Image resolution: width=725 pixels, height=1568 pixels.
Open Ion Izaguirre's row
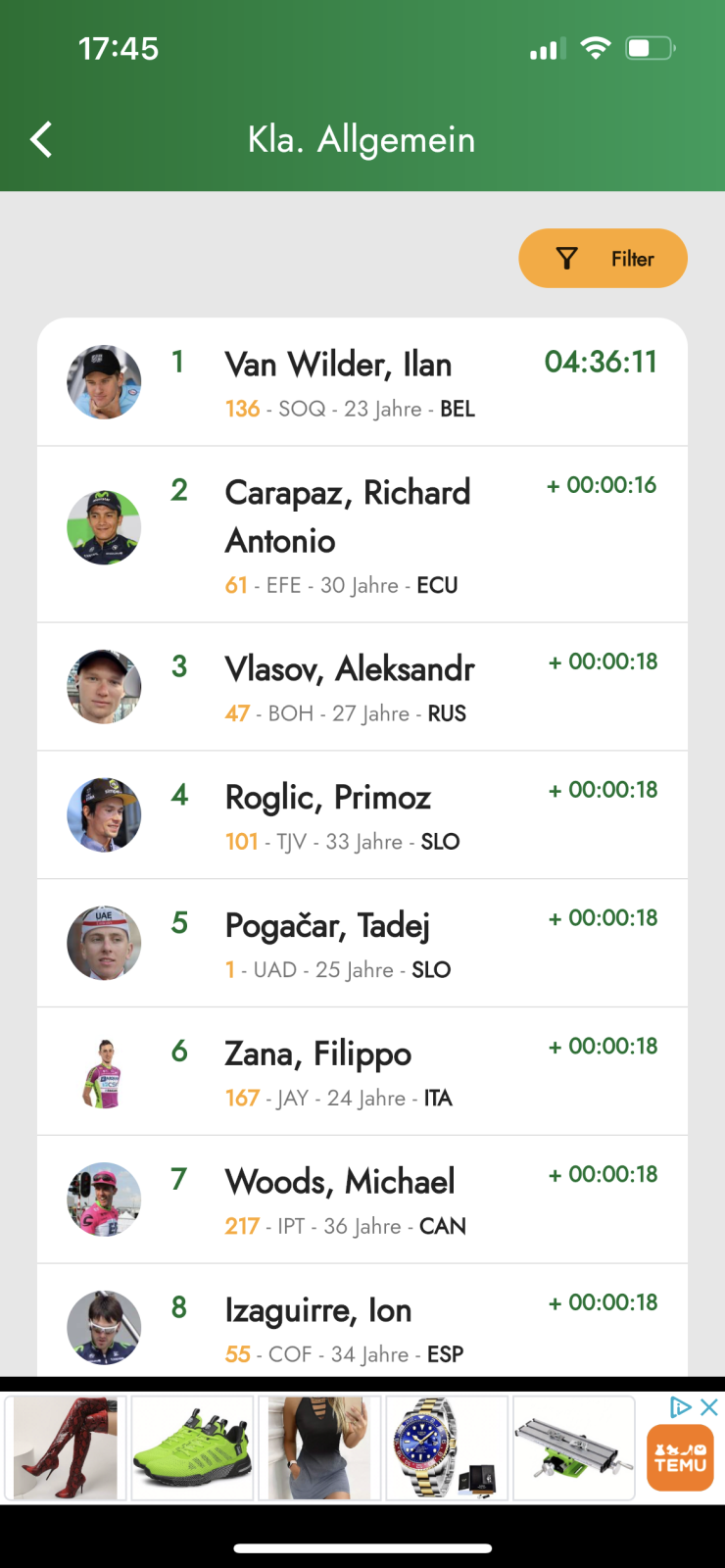pyautogui.click(x=362, y=1321)
